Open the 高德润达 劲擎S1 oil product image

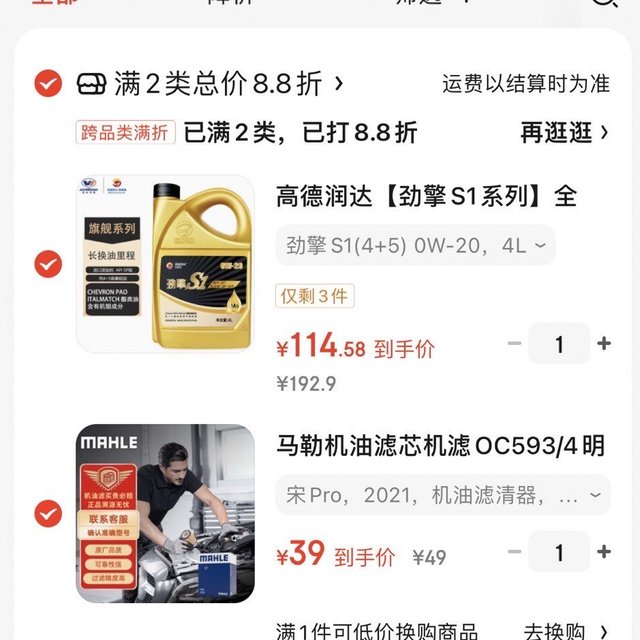[165, 264]
